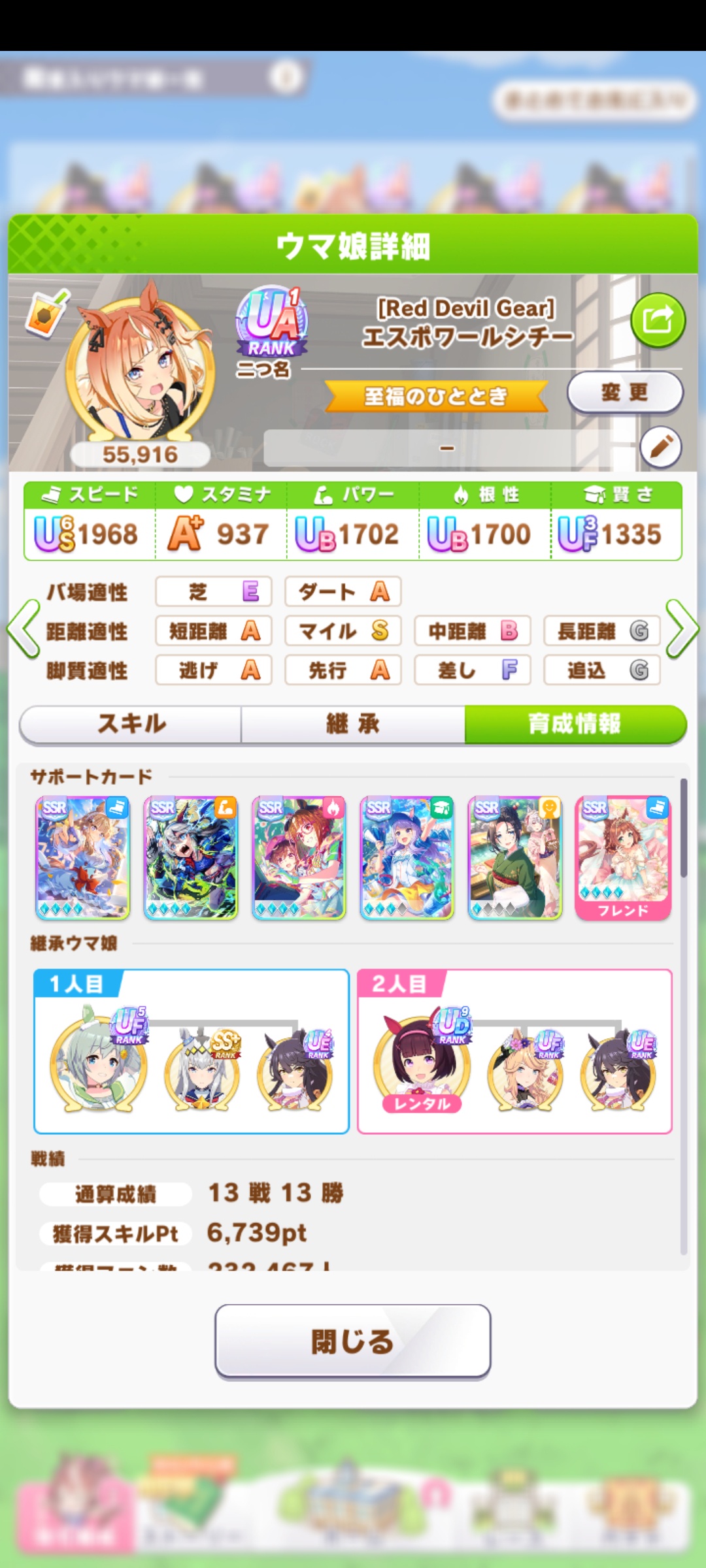Close the dialog with 閉じる

click(x=352, y=1342)
